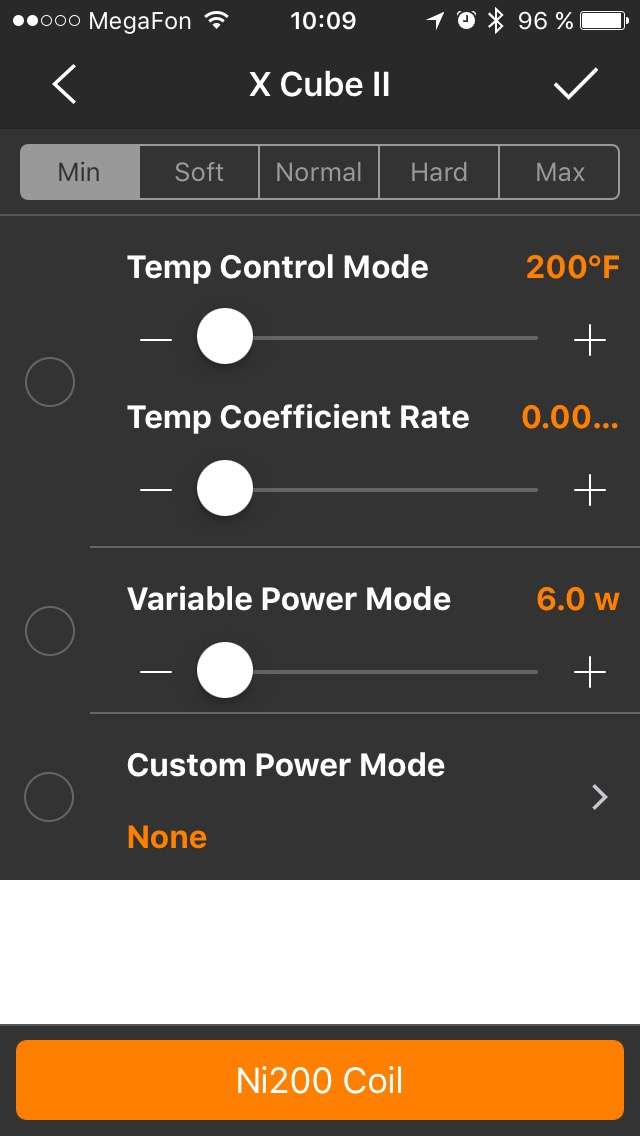Increase Variable Power Mode wattage
The height and width of the screenshot is (1136, 640).
(590, 672)
